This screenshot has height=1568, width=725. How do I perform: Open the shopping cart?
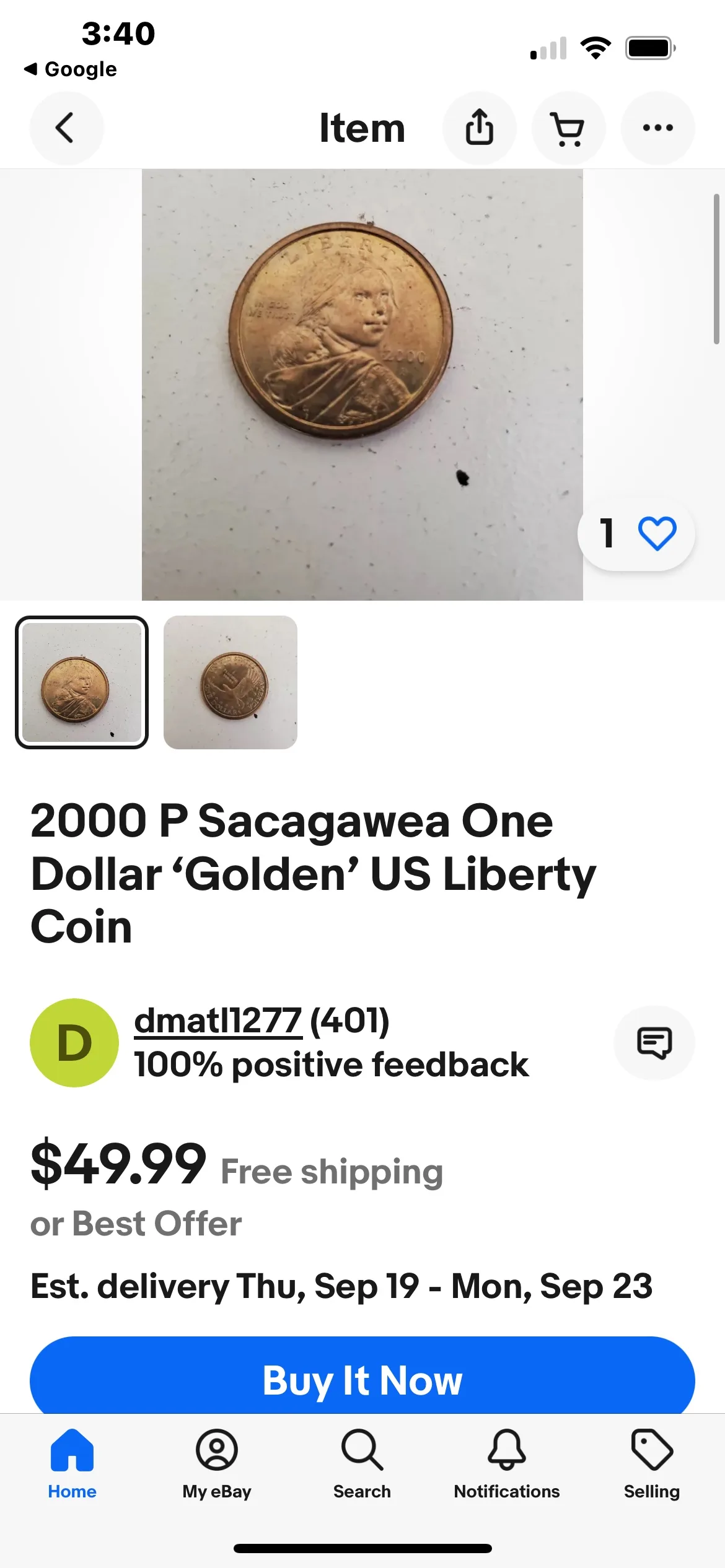[x=568, y=128]
